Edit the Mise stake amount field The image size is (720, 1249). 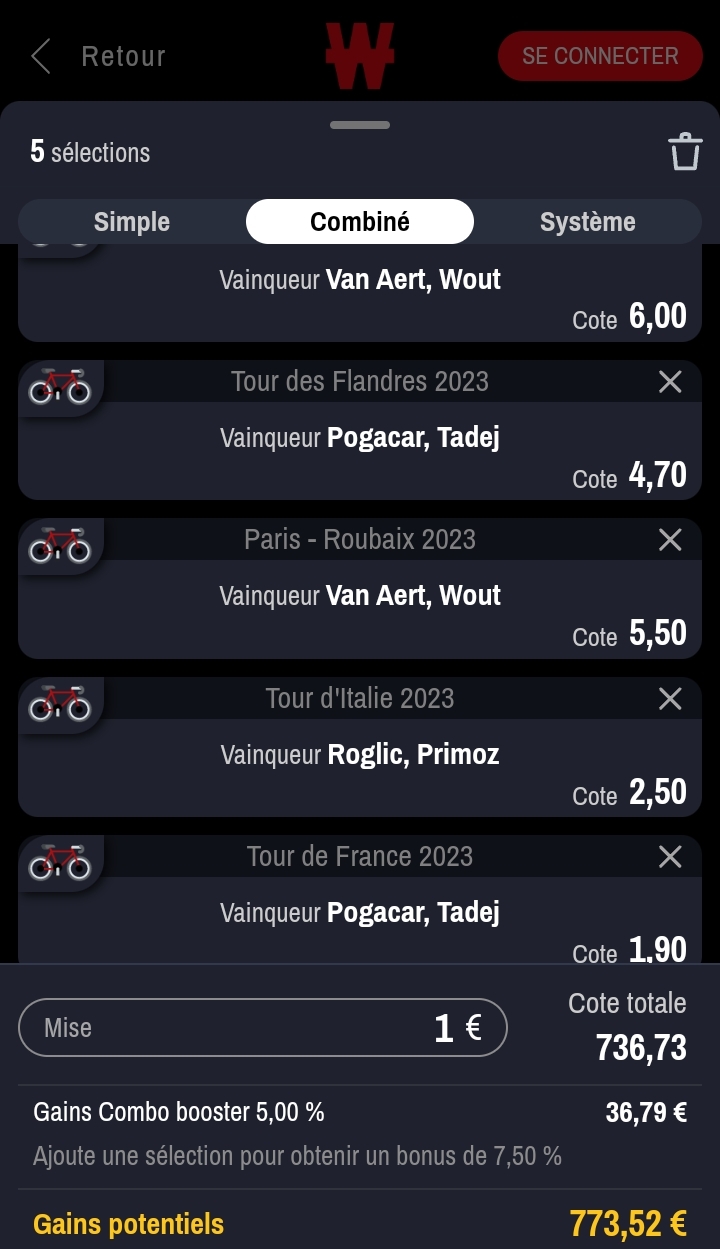click(263, 1028)
